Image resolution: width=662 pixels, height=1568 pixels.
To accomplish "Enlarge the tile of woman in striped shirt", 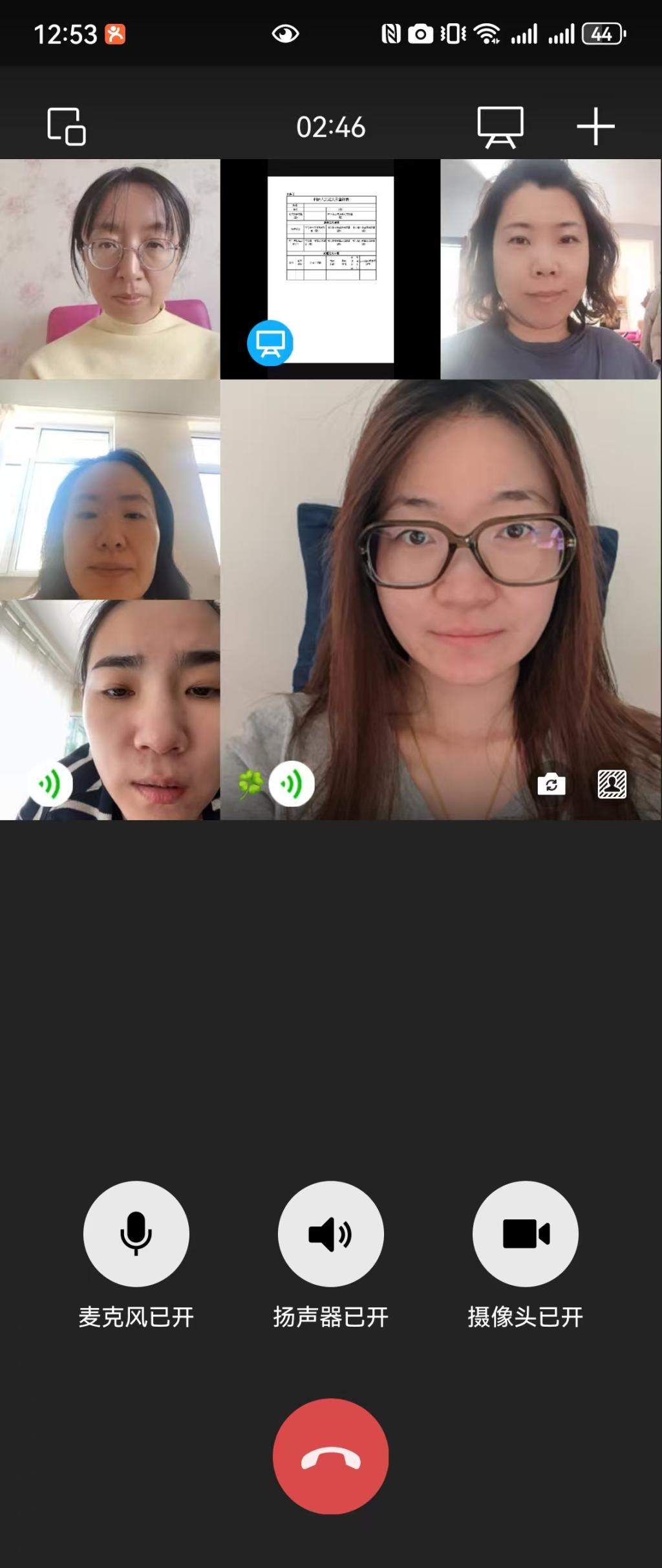I will click(110, 710).
